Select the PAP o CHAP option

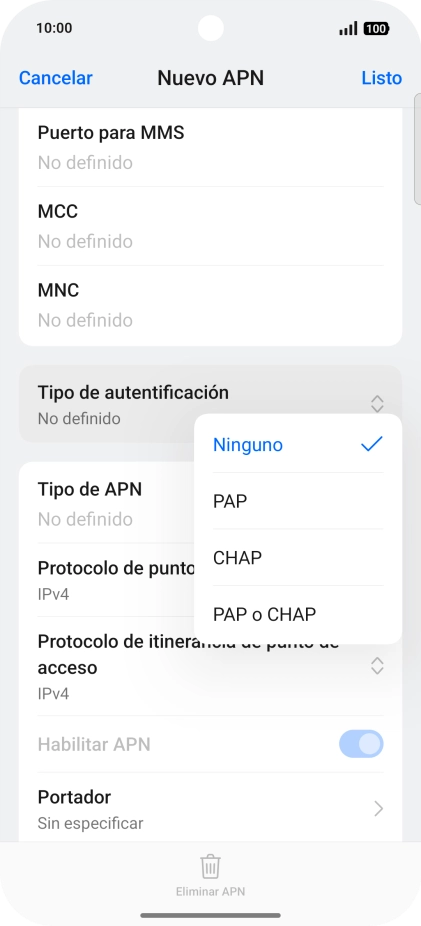pos(298,614)
